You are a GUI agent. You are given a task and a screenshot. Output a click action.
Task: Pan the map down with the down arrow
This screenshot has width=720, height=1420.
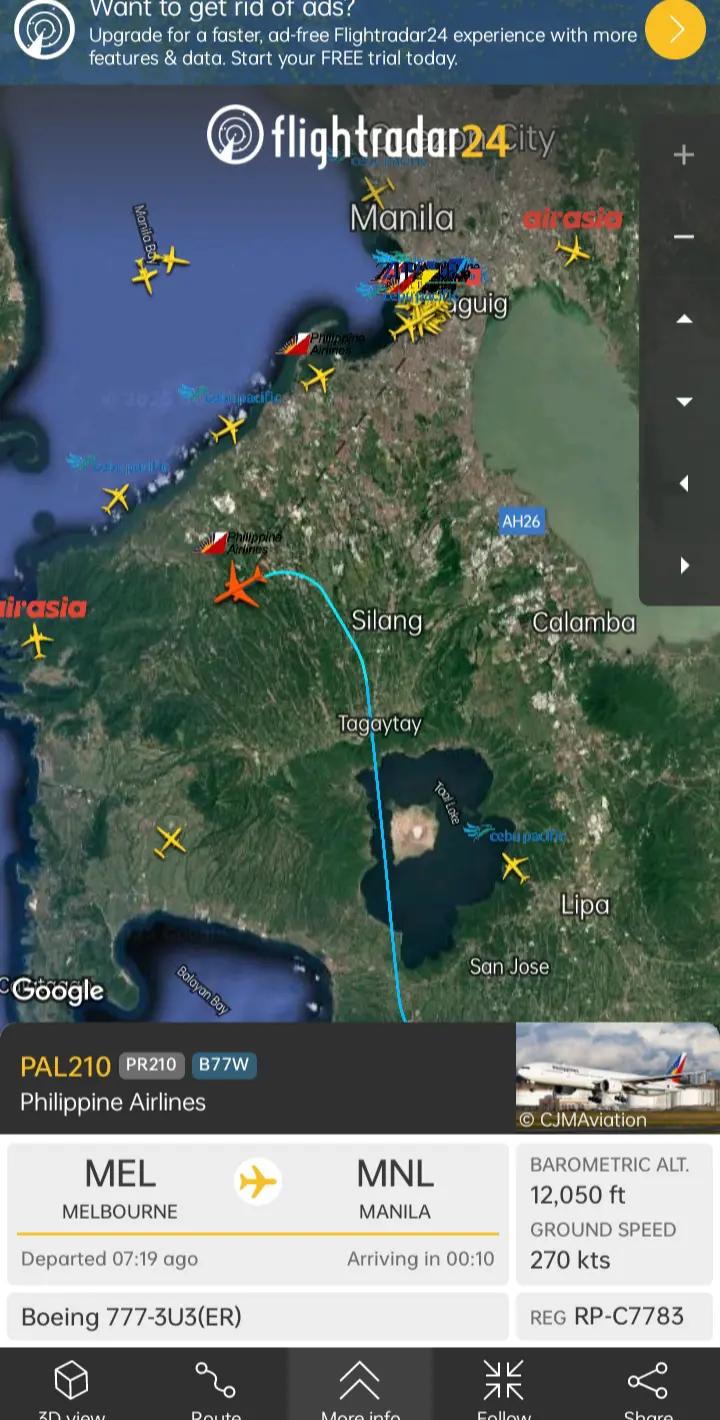(x=684, y=402)
